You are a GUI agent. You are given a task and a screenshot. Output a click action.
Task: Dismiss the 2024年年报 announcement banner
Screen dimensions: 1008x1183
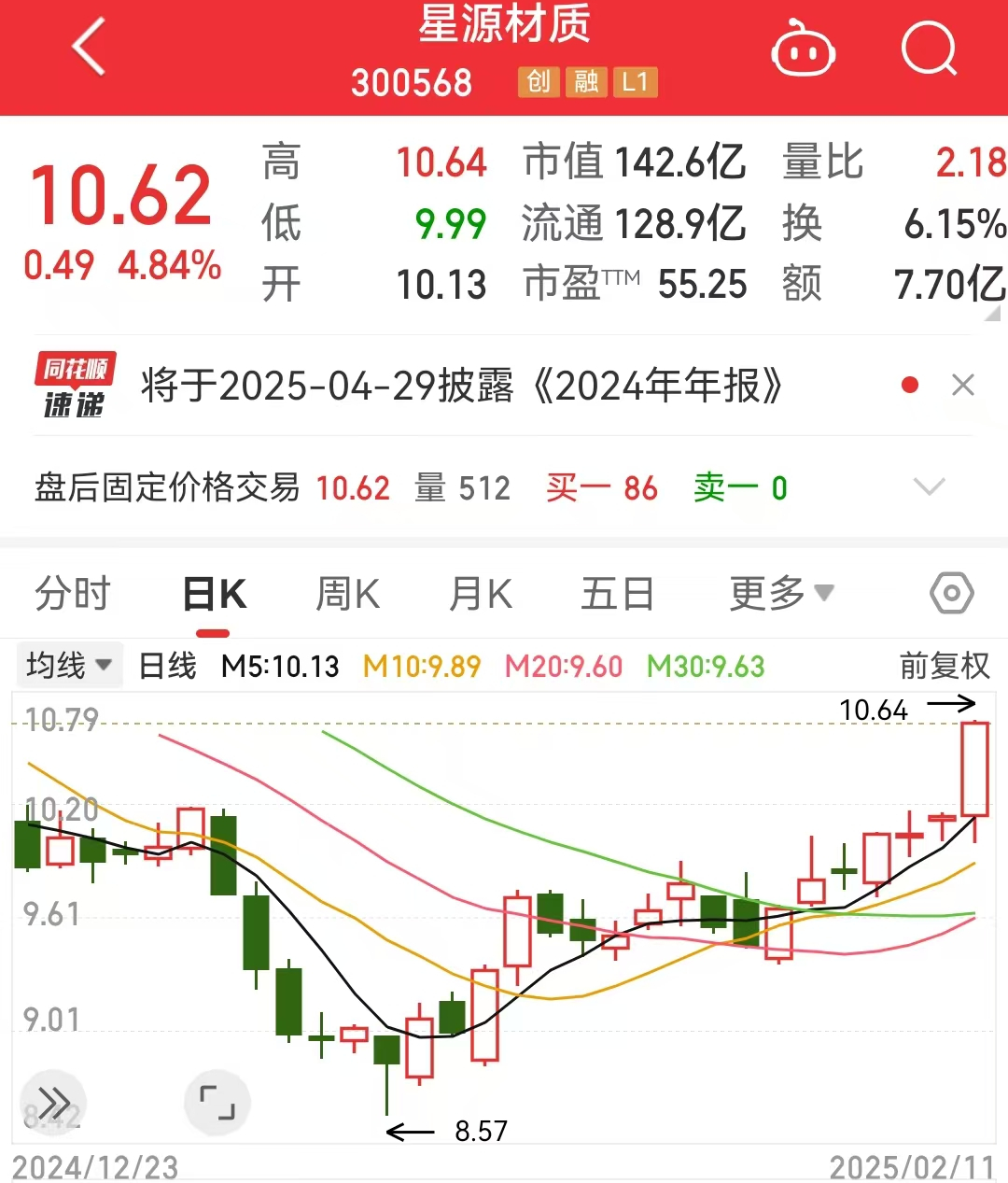(963, 385)
